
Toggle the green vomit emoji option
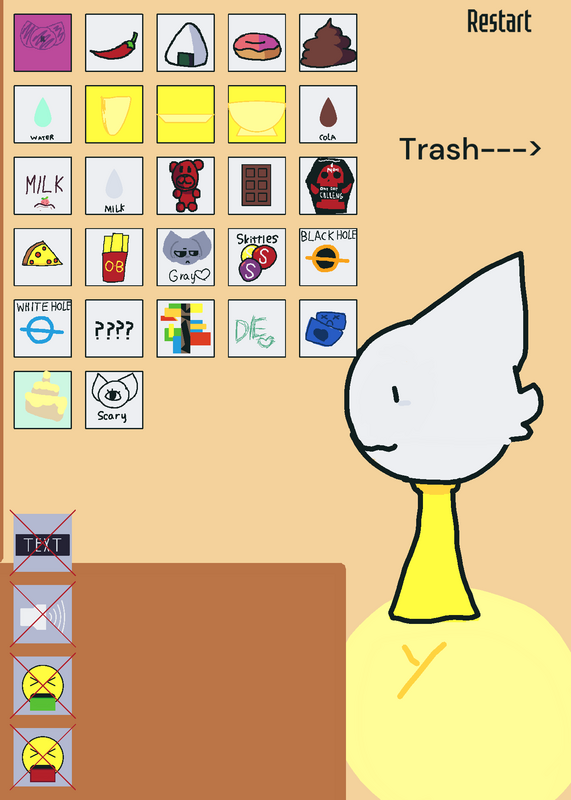[x=43, y=686]
